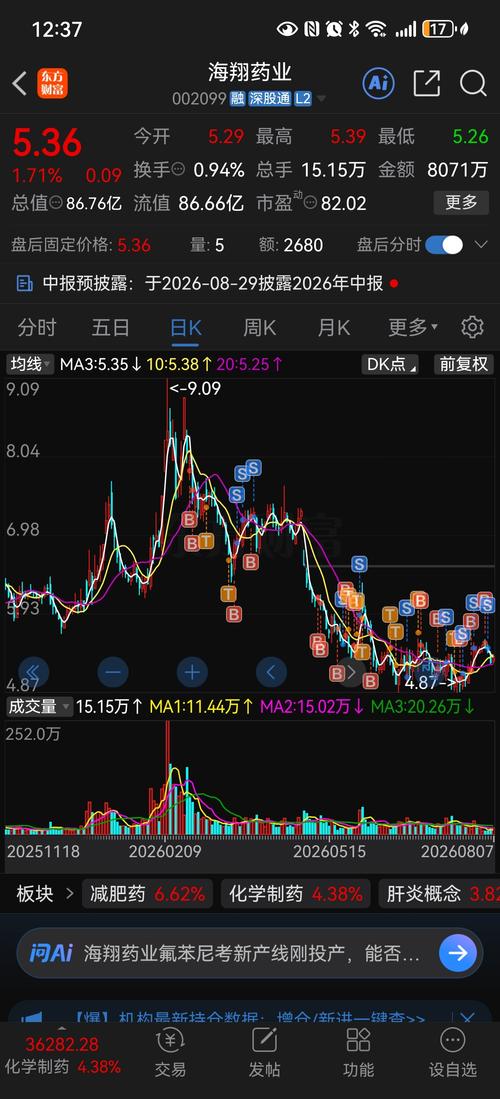The height and width of the screenshot is (1099, 500).
Task: Open the 更多 chart period dropdown
Action: (413, 327)
